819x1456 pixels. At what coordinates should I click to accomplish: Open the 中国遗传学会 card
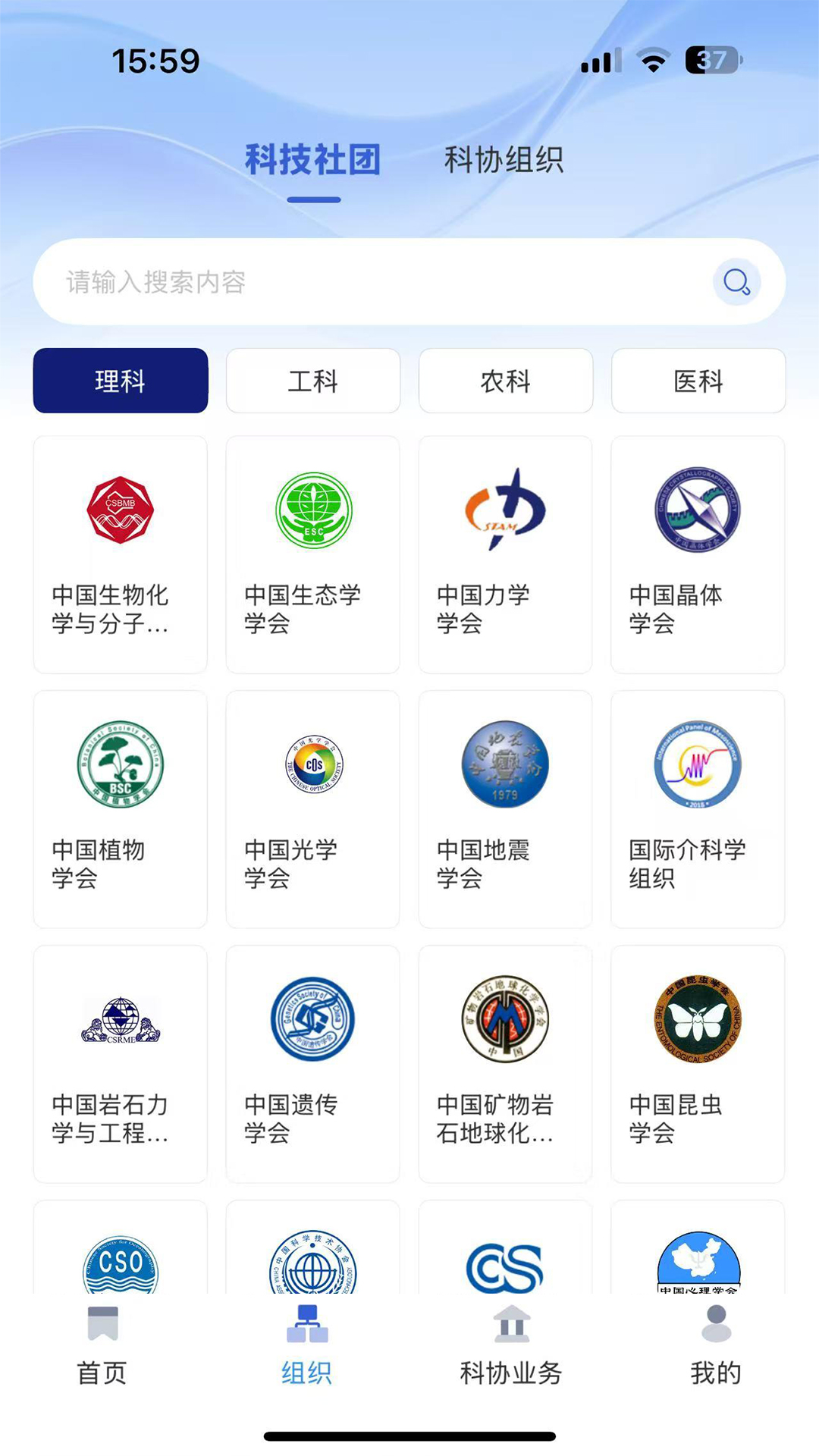pyautogui.click(x=313, y=1064)
